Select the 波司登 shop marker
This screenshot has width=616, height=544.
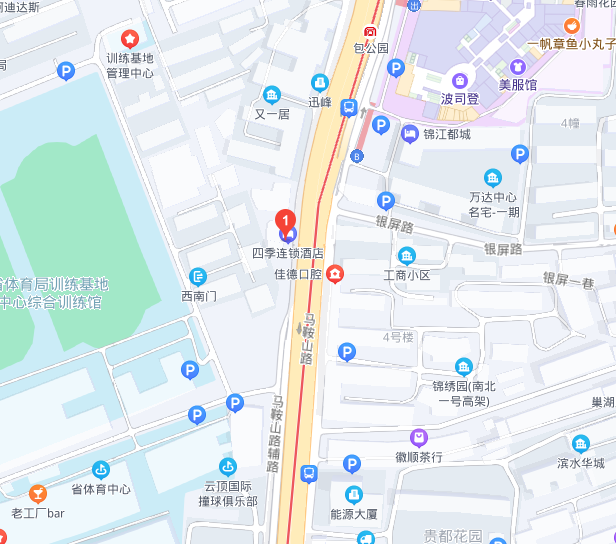pos(460,80)
